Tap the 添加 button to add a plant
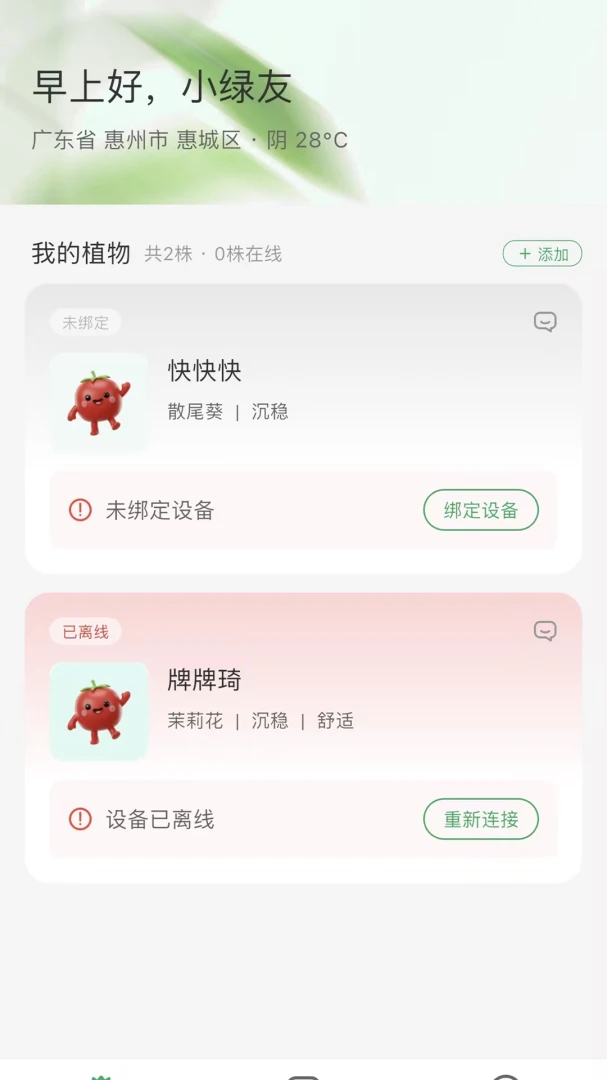 click(542, 253)
